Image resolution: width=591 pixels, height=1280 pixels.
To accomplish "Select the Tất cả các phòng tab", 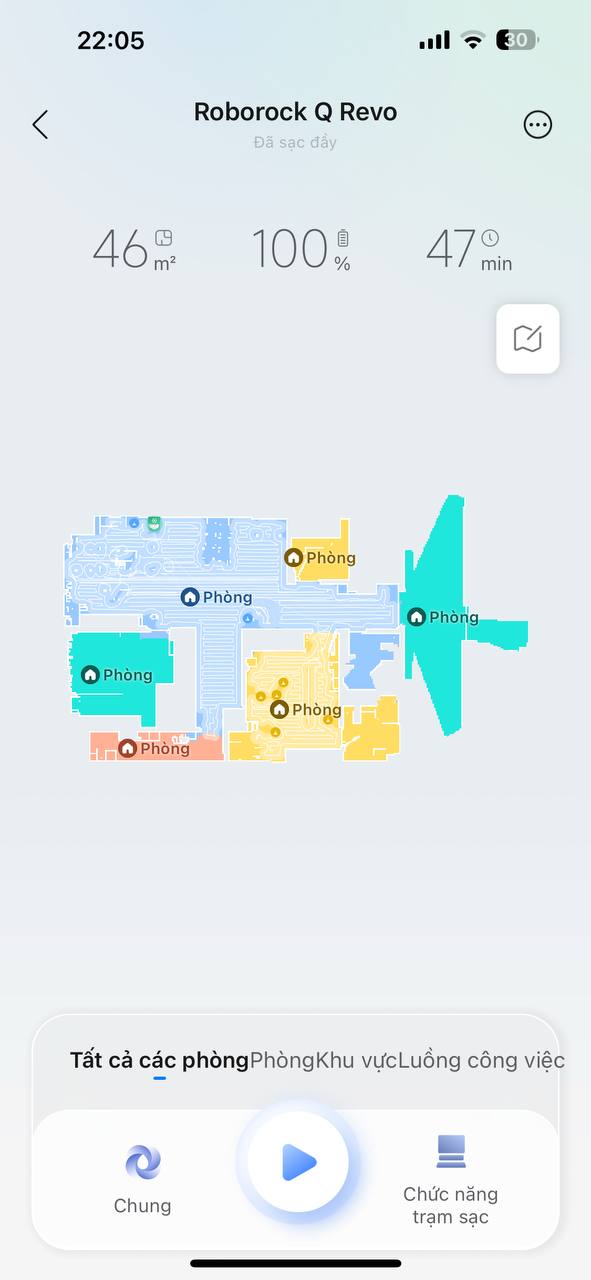I will (x=159, y=1061).
